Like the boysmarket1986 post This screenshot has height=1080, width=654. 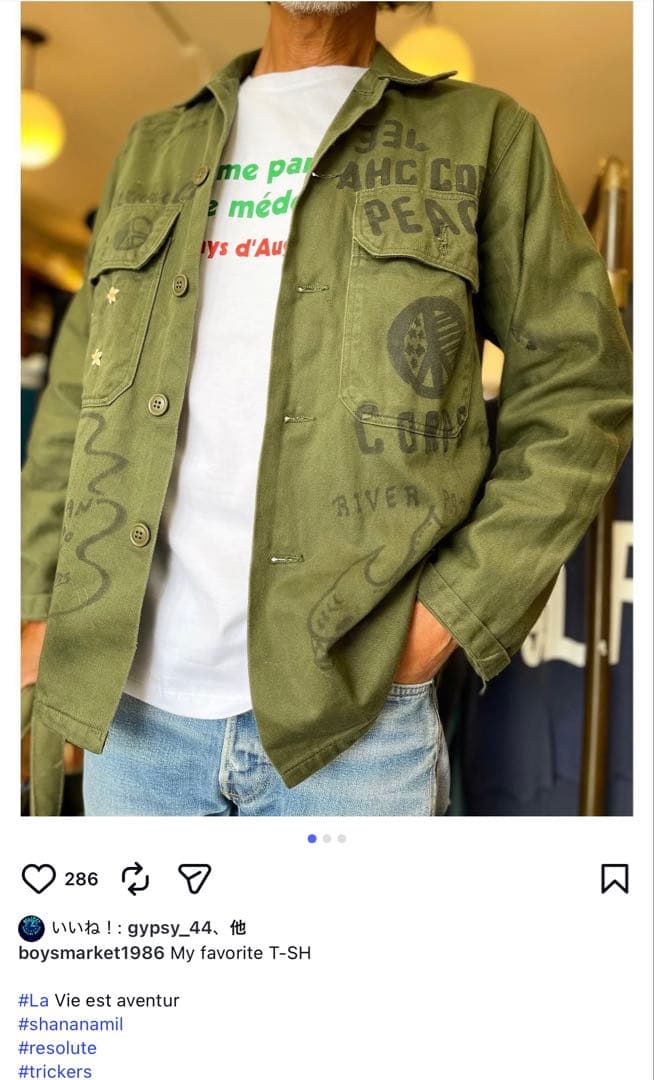pyautogui.click(x=39, y=879)
